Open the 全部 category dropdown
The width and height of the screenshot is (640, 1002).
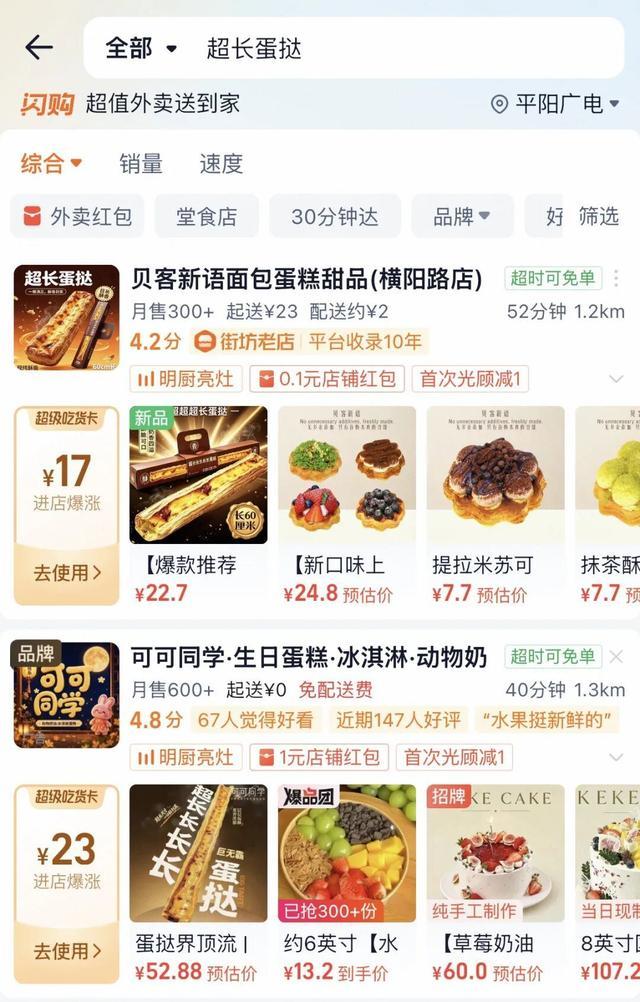click(x=140, y=48)
